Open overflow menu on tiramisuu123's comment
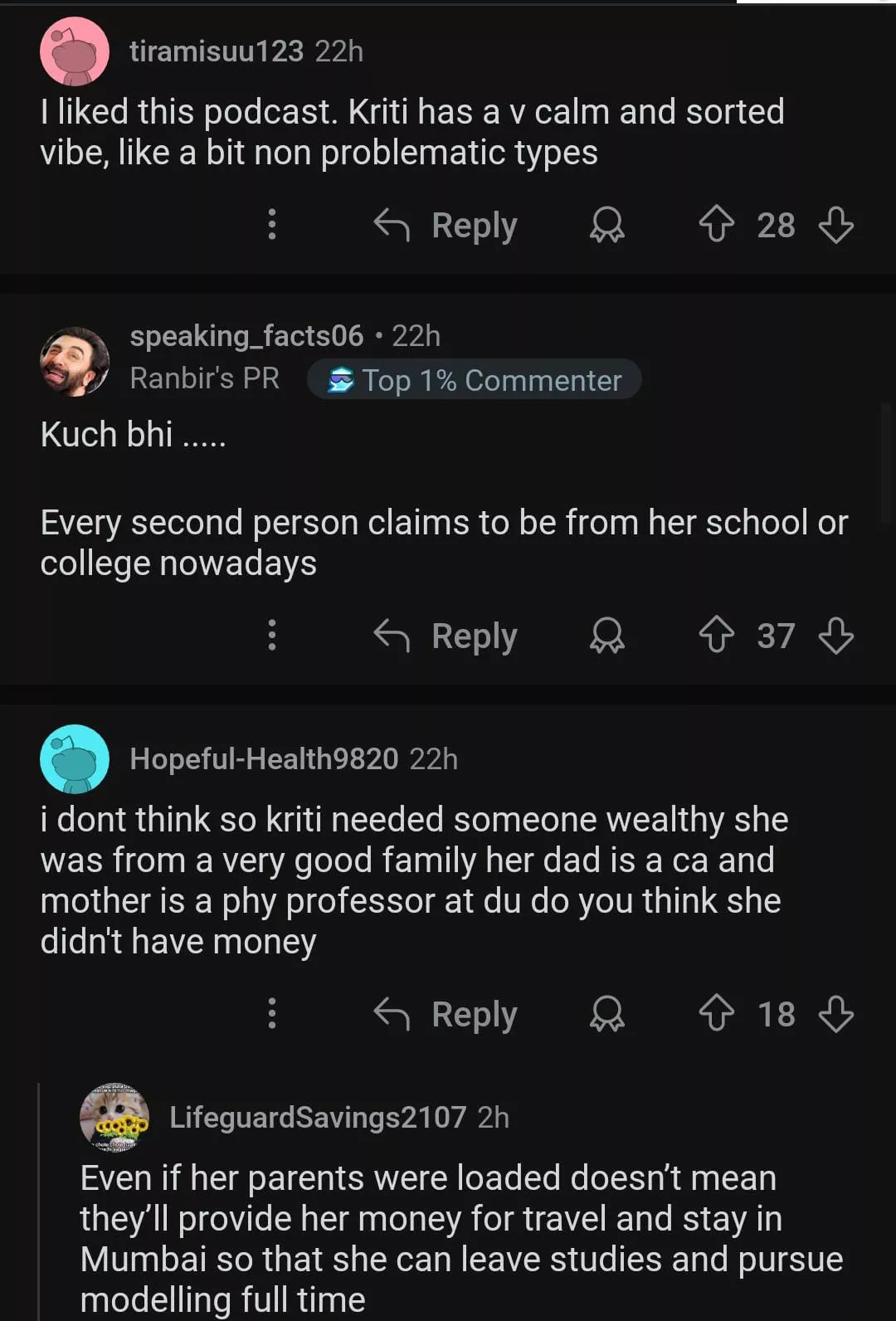Image resolution: width=896 pixels, height=1321 pixels. [x=271, y=225]
